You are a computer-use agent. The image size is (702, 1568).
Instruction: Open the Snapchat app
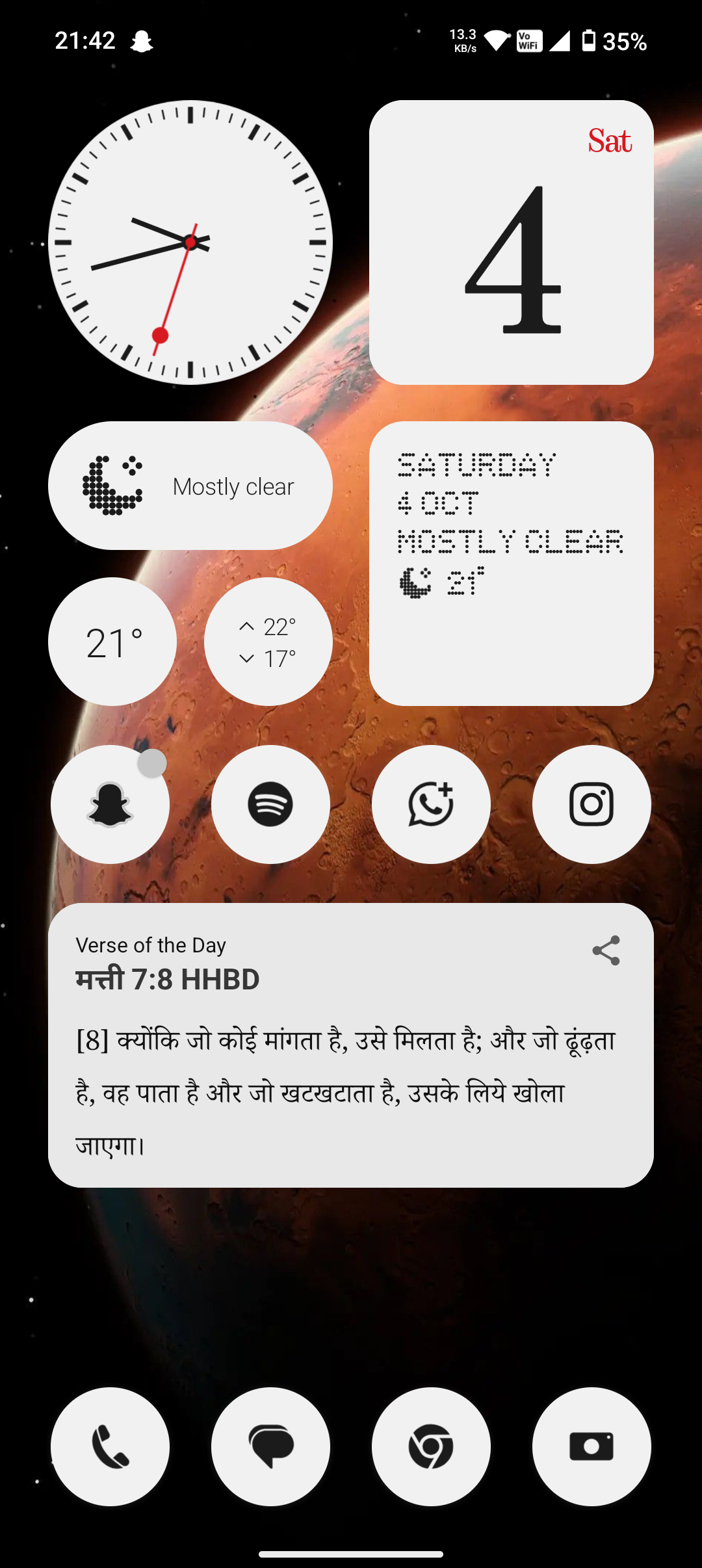coord(110,805)
